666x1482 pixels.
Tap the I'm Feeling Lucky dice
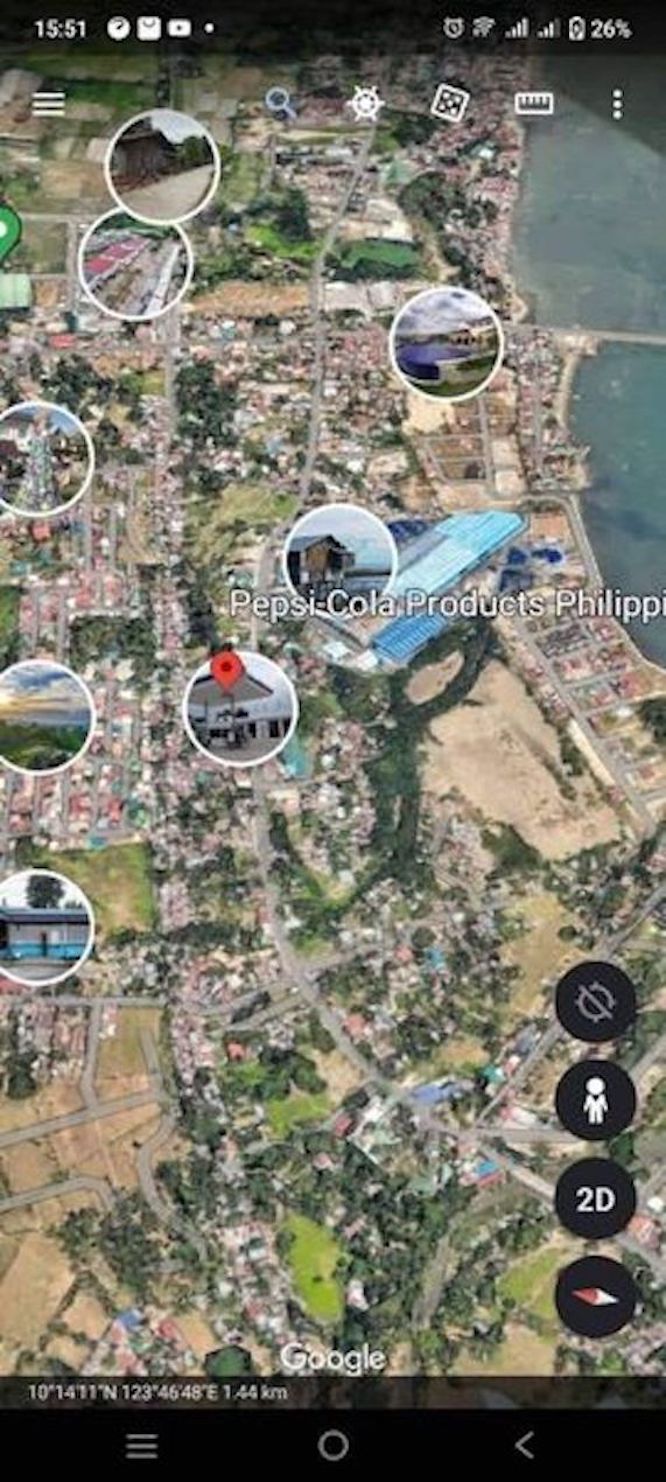point(449,102)
